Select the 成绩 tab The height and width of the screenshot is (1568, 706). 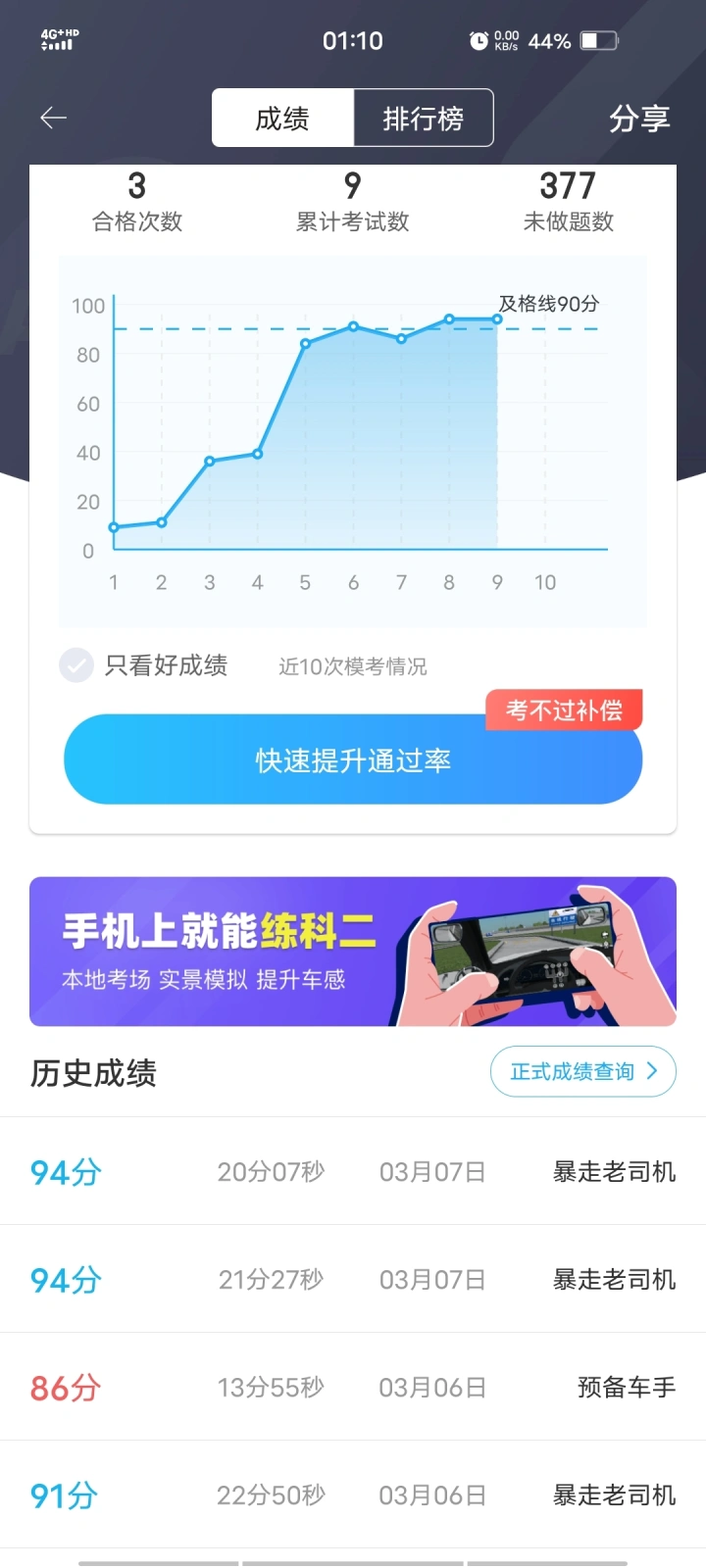pos(282,119)
